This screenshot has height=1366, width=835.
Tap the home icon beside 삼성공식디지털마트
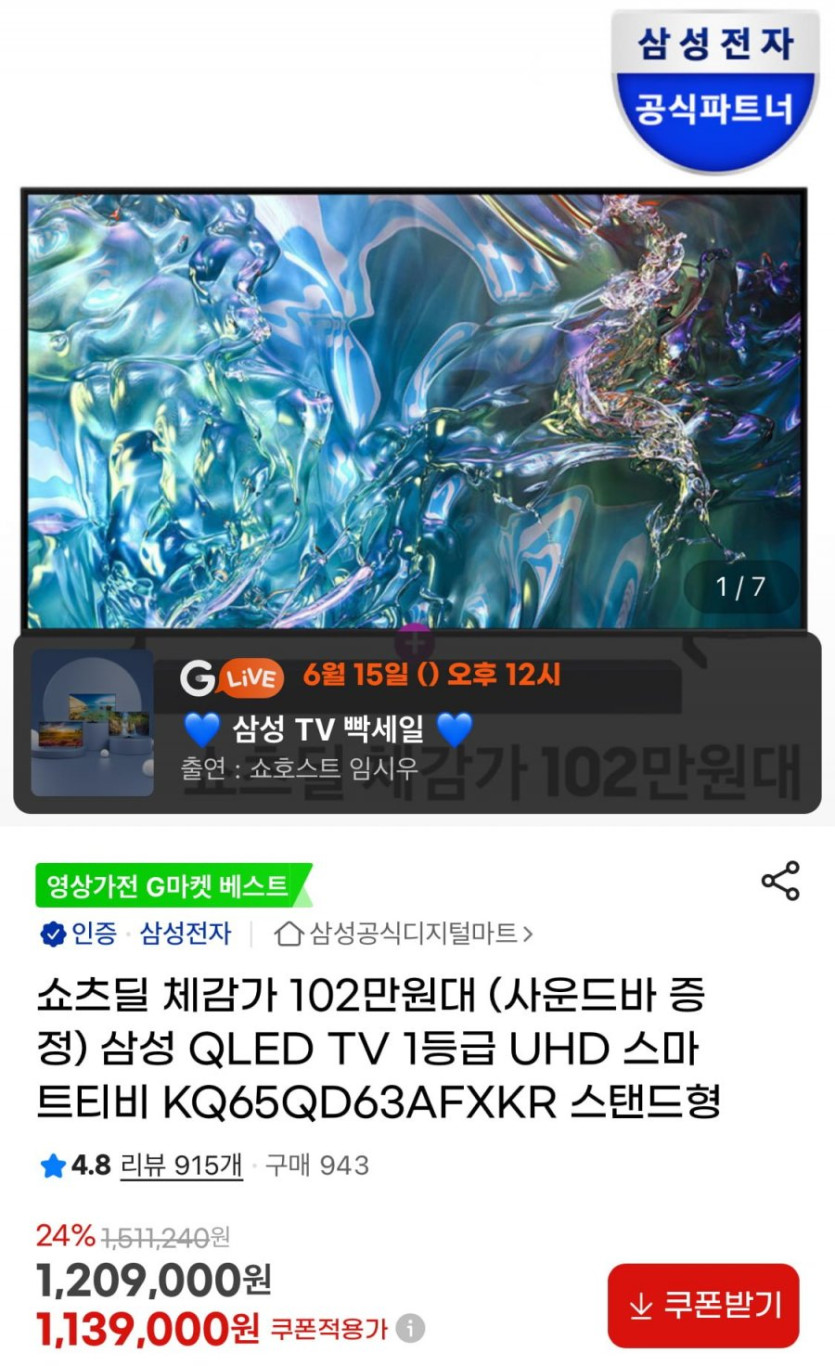(289, 932)
